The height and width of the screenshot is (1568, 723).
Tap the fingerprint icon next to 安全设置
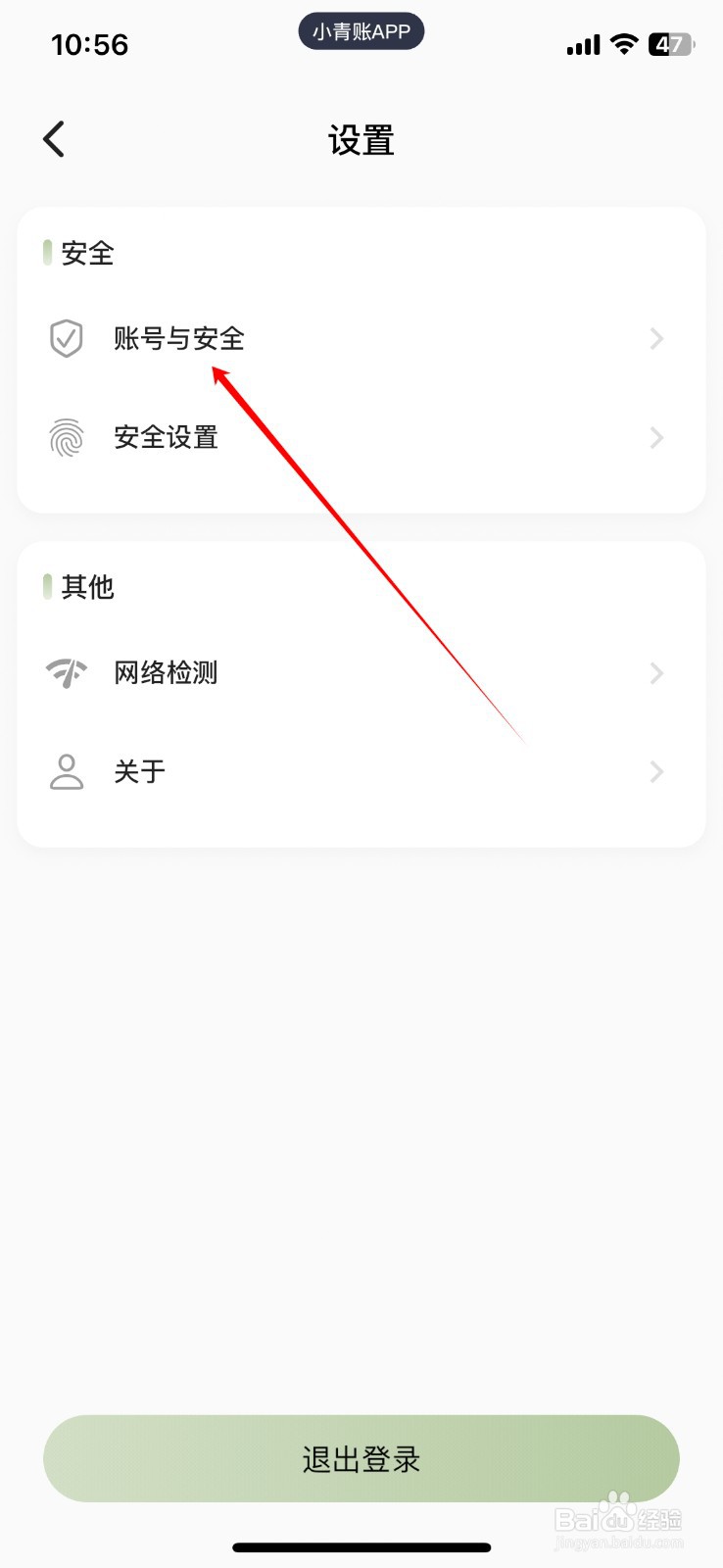point(65,438)
